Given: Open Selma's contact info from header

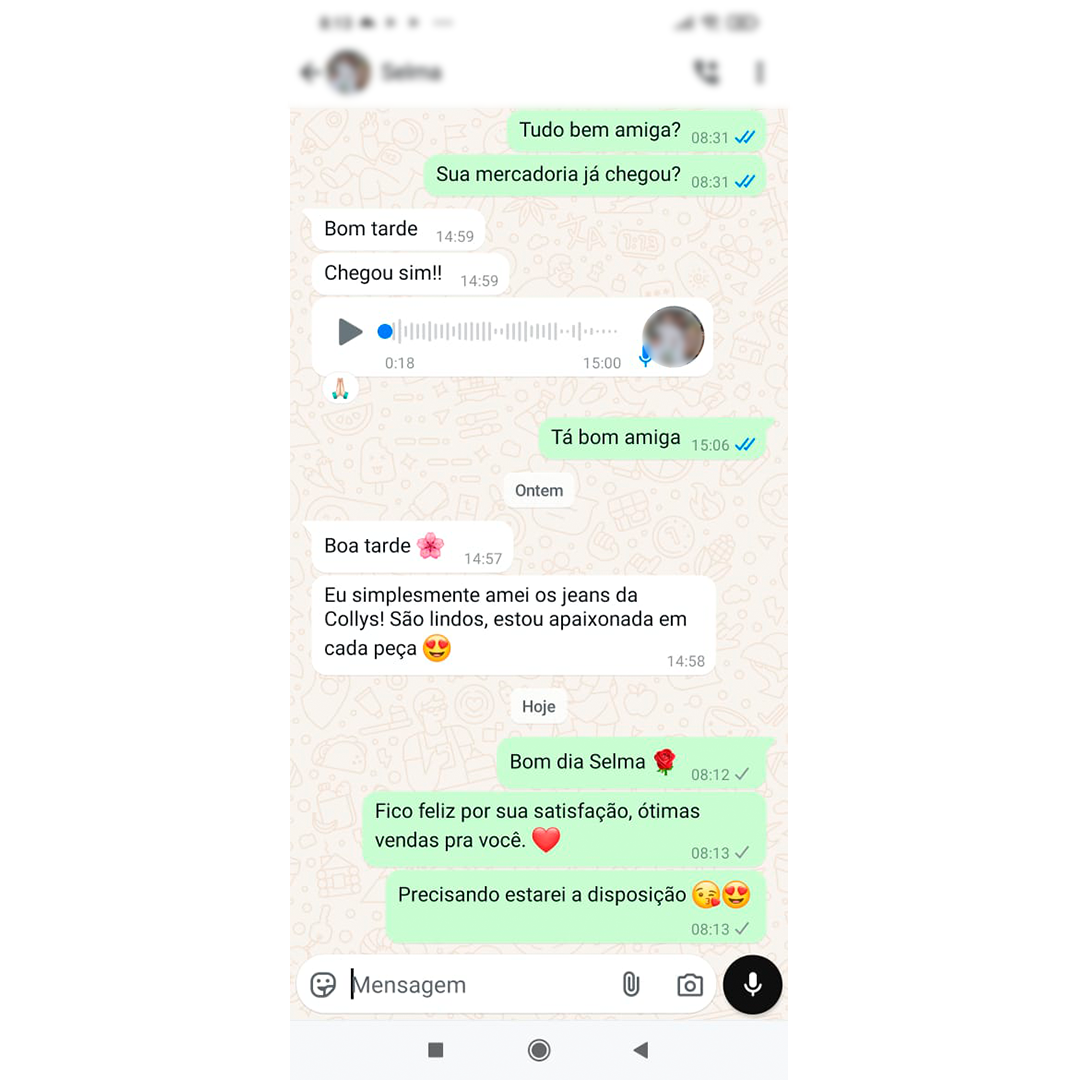Looking at the screenshot, I should coord(410,72).
